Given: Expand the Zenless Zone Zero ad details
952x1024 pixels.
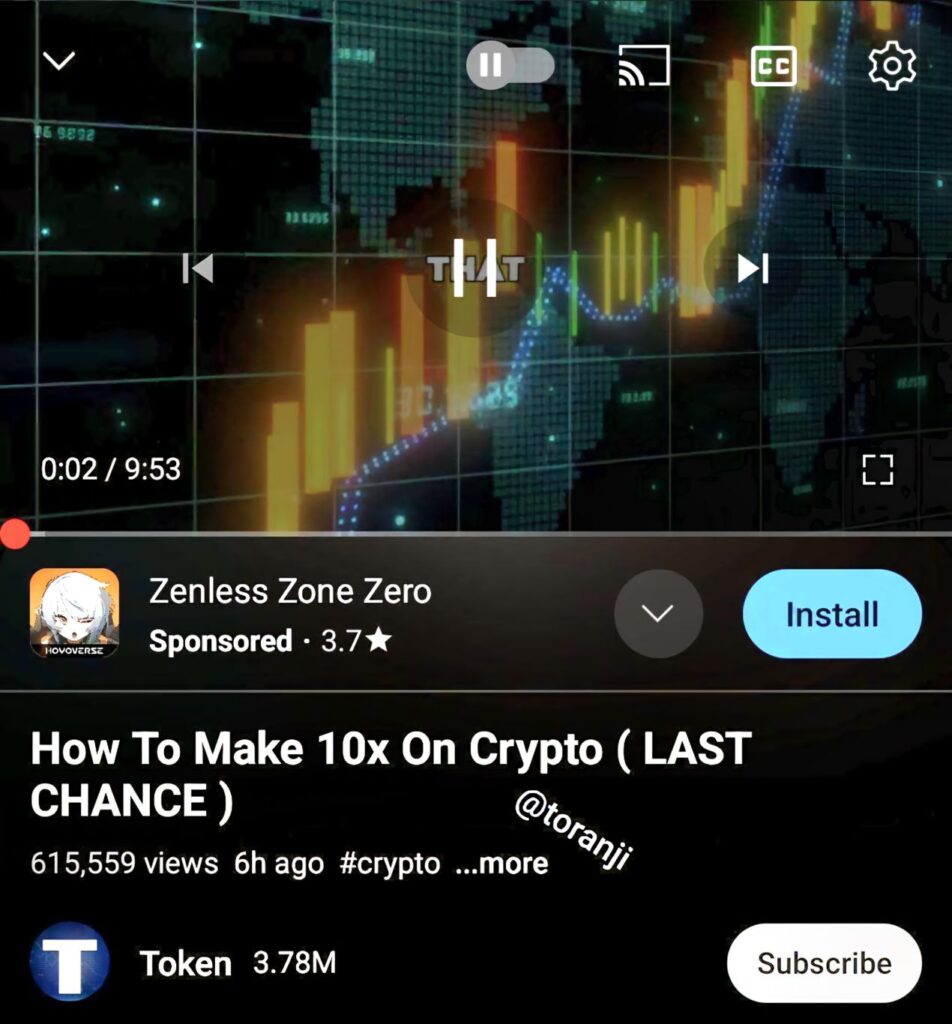Looking at the screenshot, I should pos(658,614).
